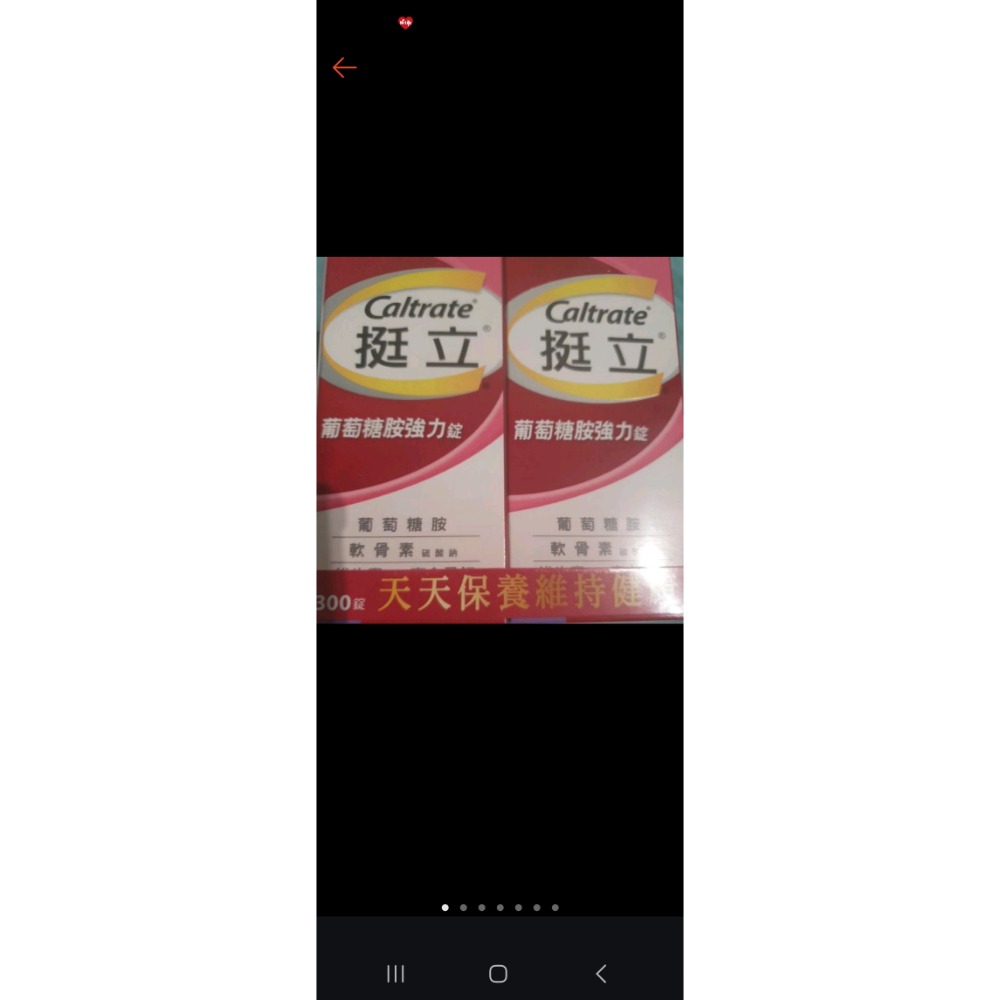Go to the home screen
Image resolution: width=1000 pixels, height=1000 pixels.
coord(498,973)
